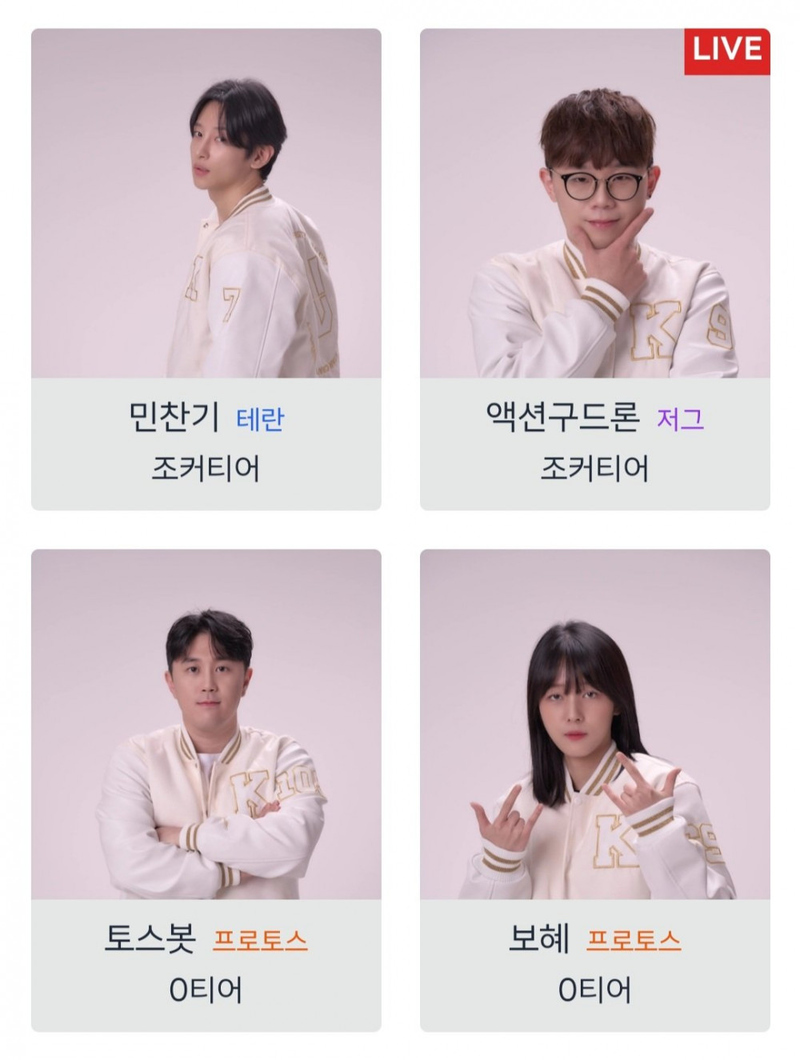View the 보혜 프로토스 player card
This screenshot has height=1060, width=800.
(594, 790)
